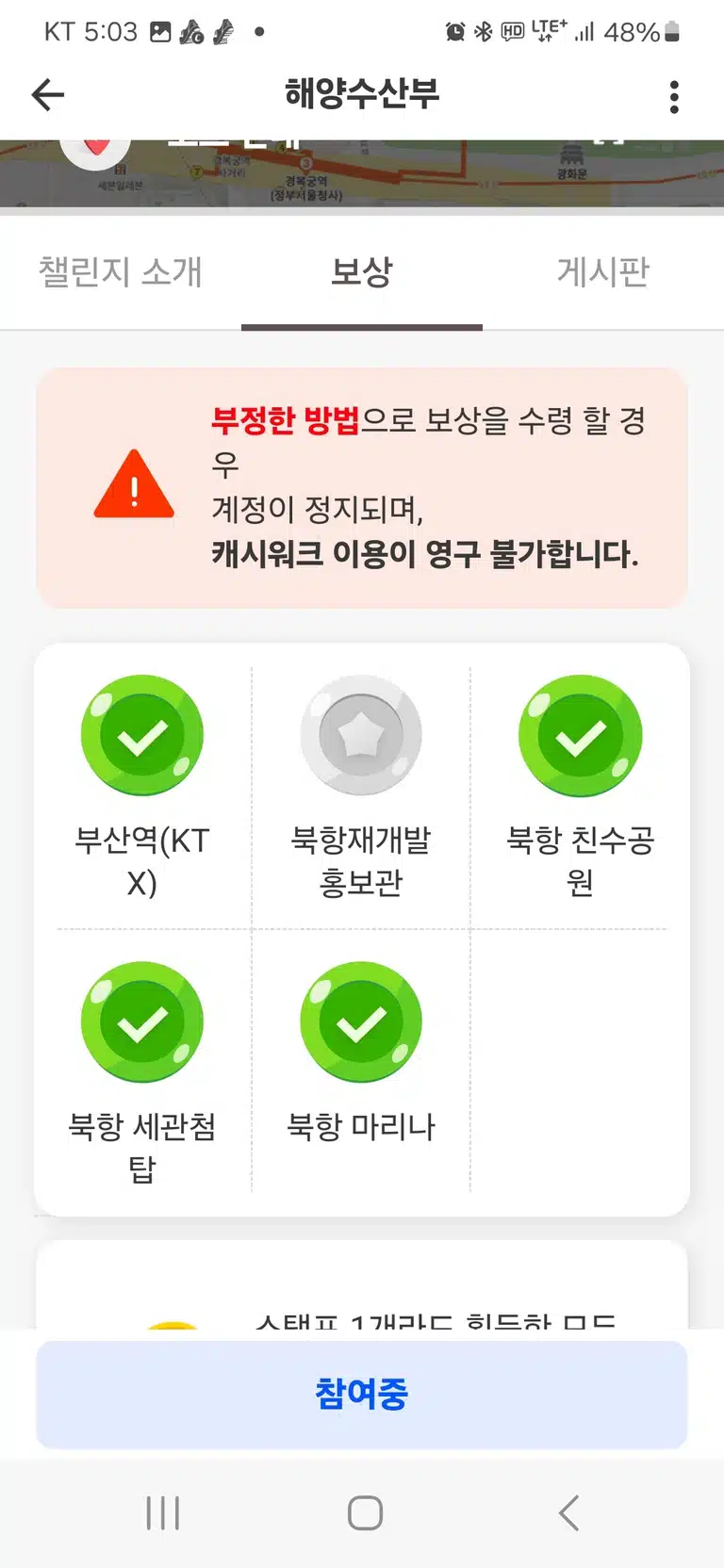Open recent apps from the navigation bar

pyautogui.click(x=163, y=1513)
